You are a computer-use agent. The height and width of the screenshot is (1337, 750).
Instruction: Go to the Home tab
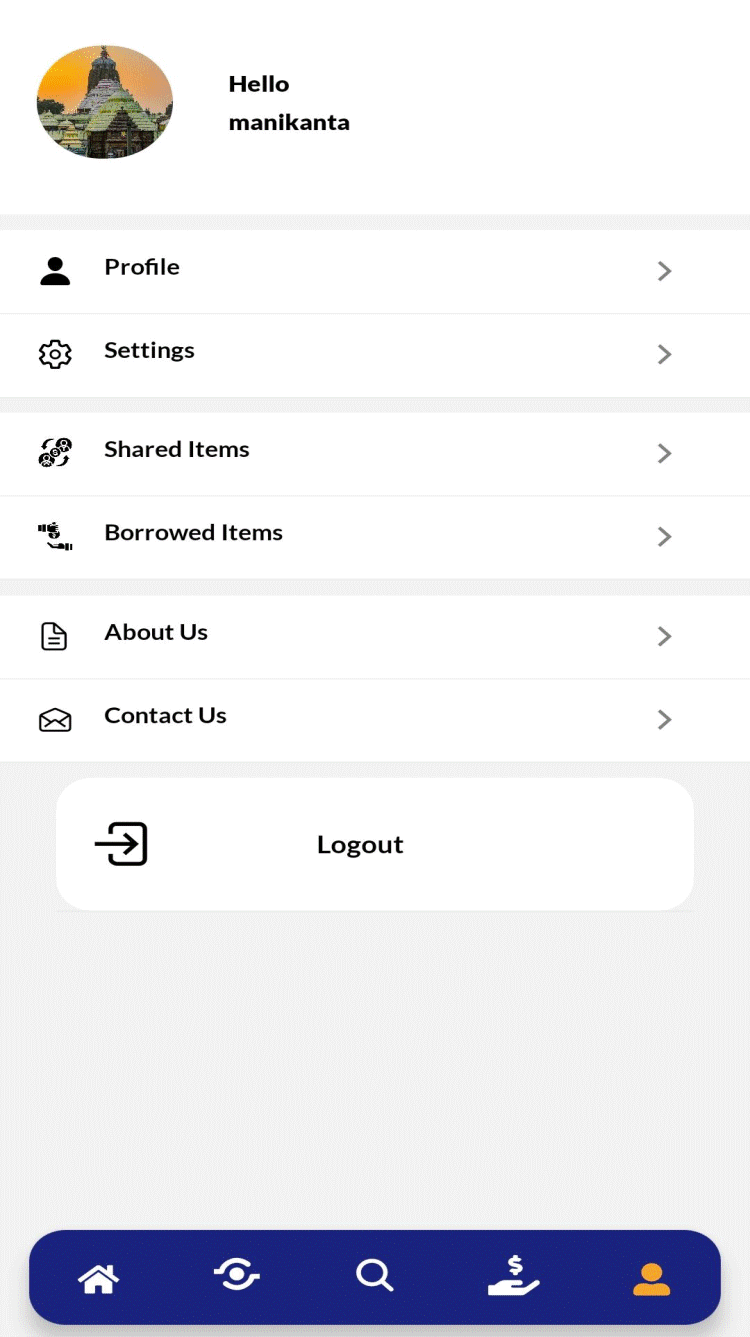[98, 1278]
